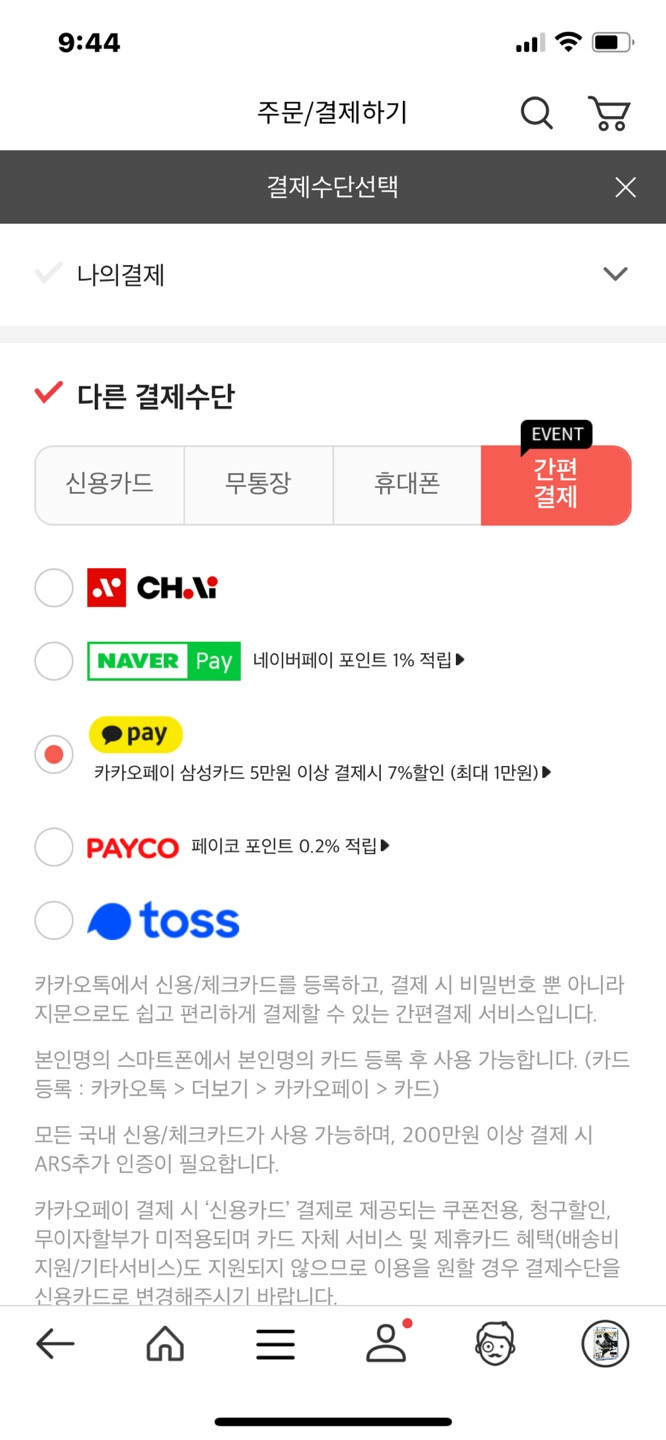
Task: View 네이버페이 포인트 1% 적립 details
Action: [359, 661]
